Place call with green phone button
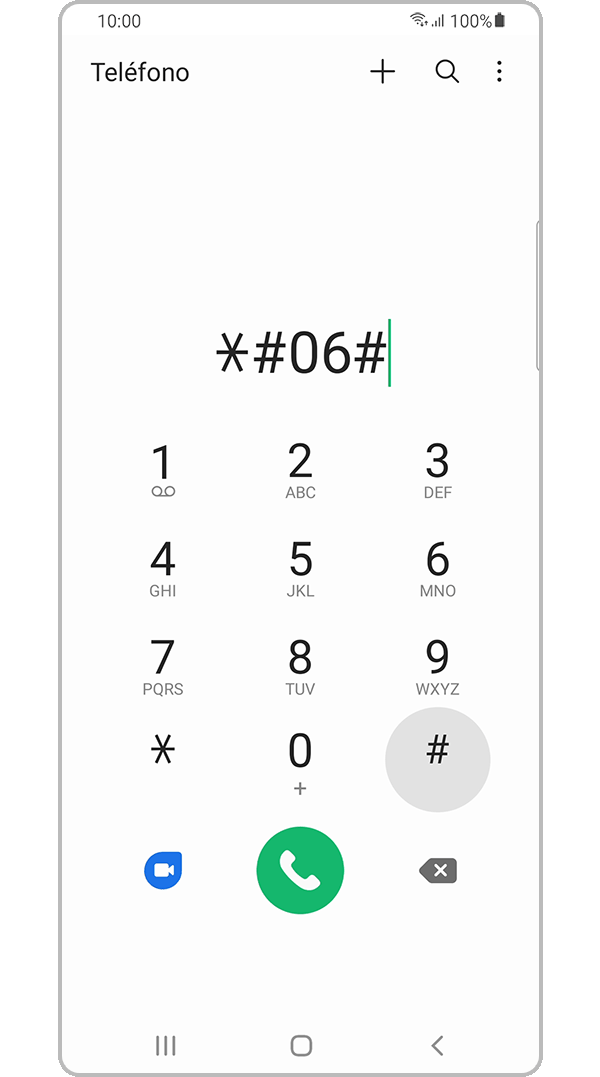This screenshot has width=600, height=1077. click(x=300, y=870)
